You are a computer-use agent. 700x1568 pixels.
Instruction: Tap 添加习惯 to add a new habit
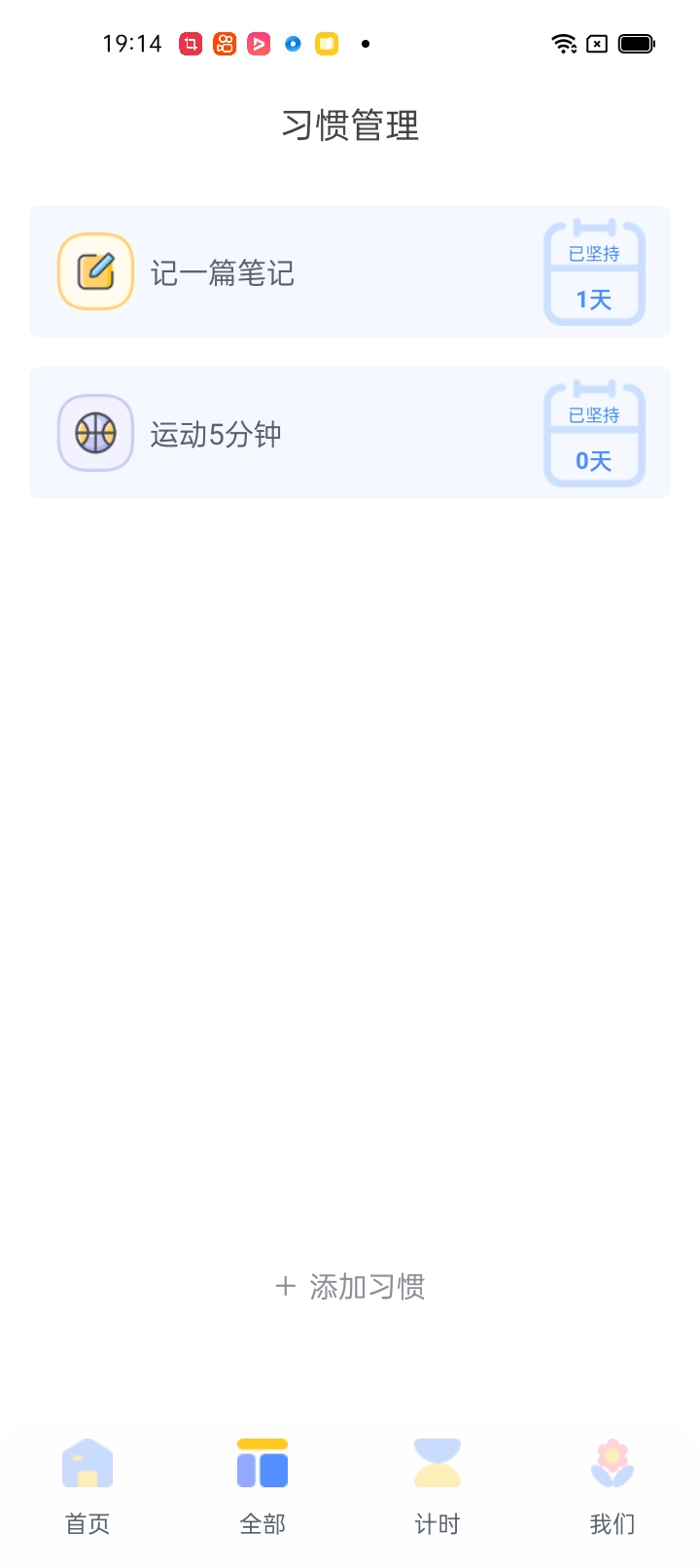pos(367,1286)
